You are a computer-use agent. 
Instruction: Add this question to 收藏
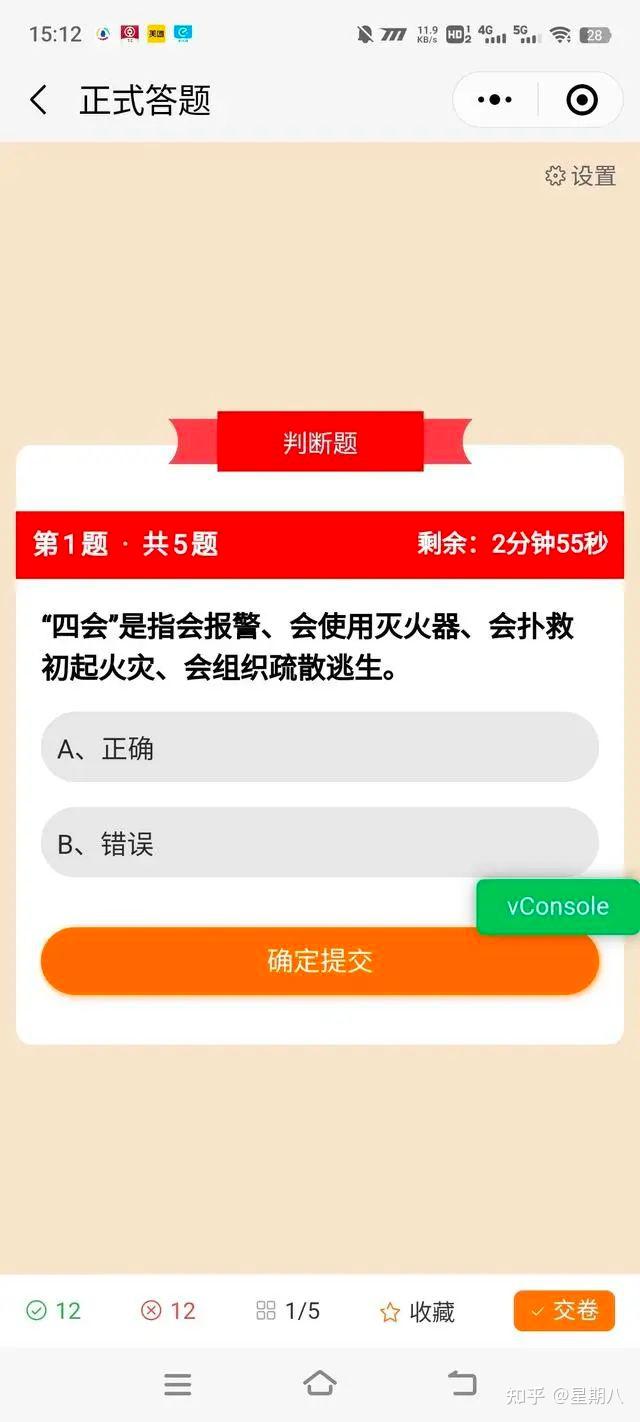[417, 1312]
